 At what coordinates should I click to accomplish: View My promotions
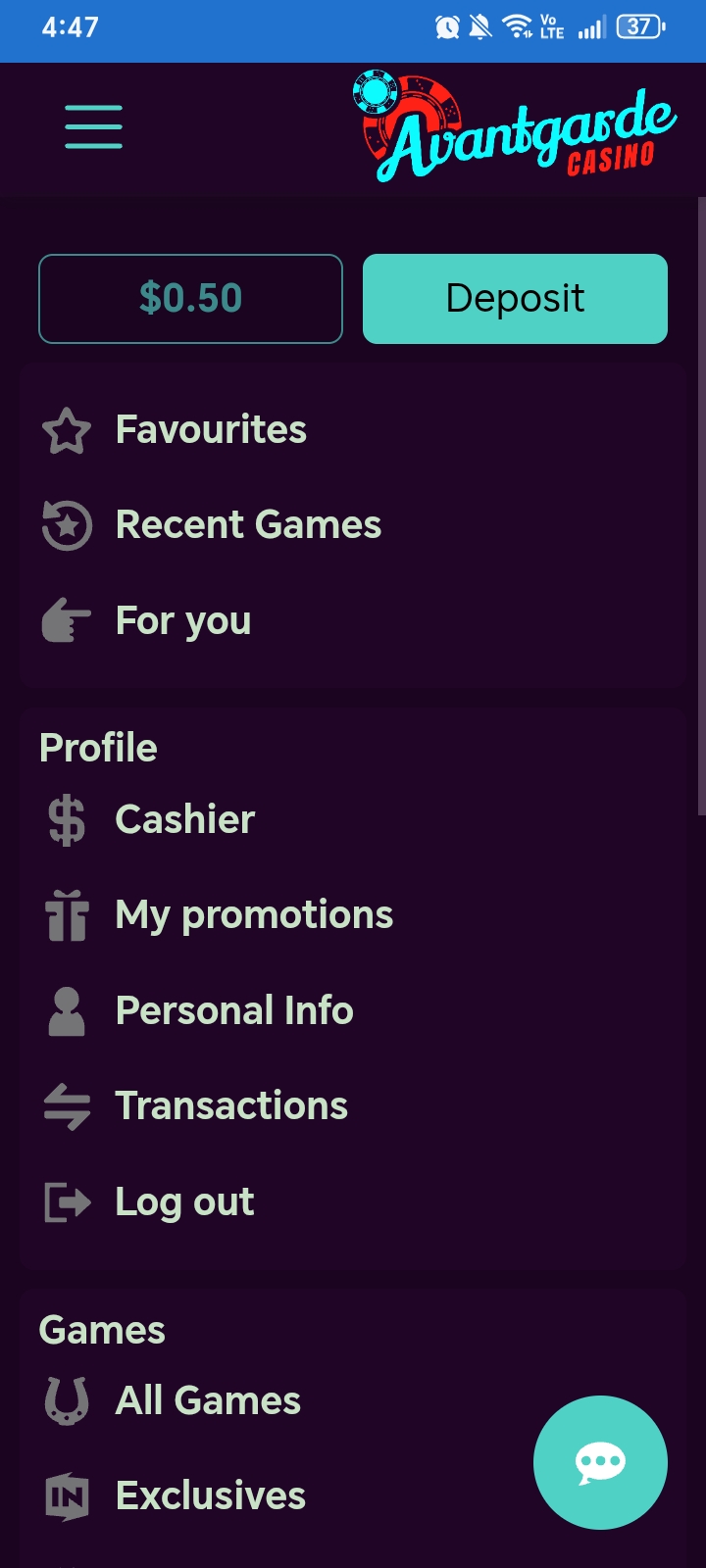coord(253,915)
